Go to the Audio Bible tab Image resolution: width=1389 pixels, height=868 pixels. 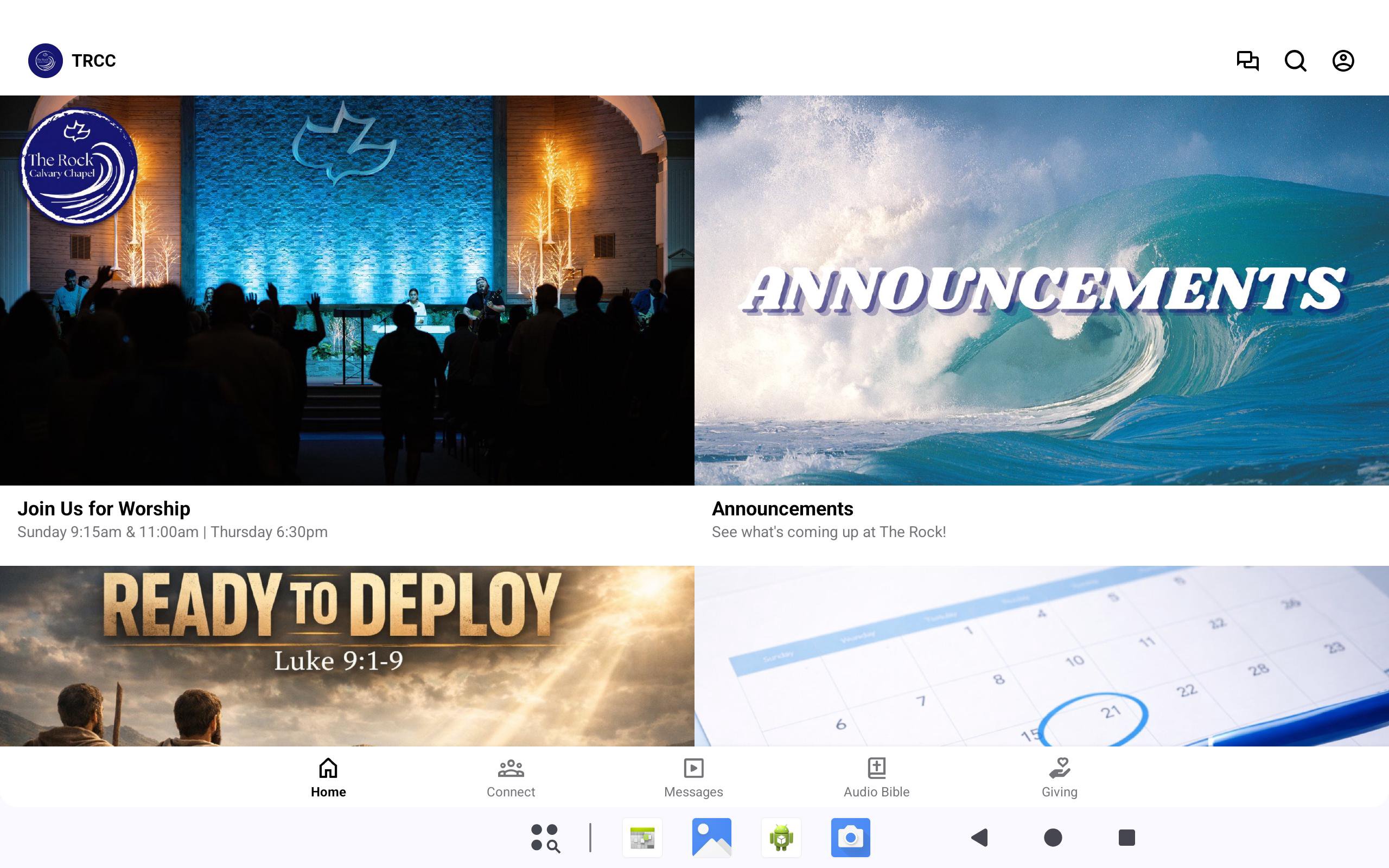coord(876,777)
